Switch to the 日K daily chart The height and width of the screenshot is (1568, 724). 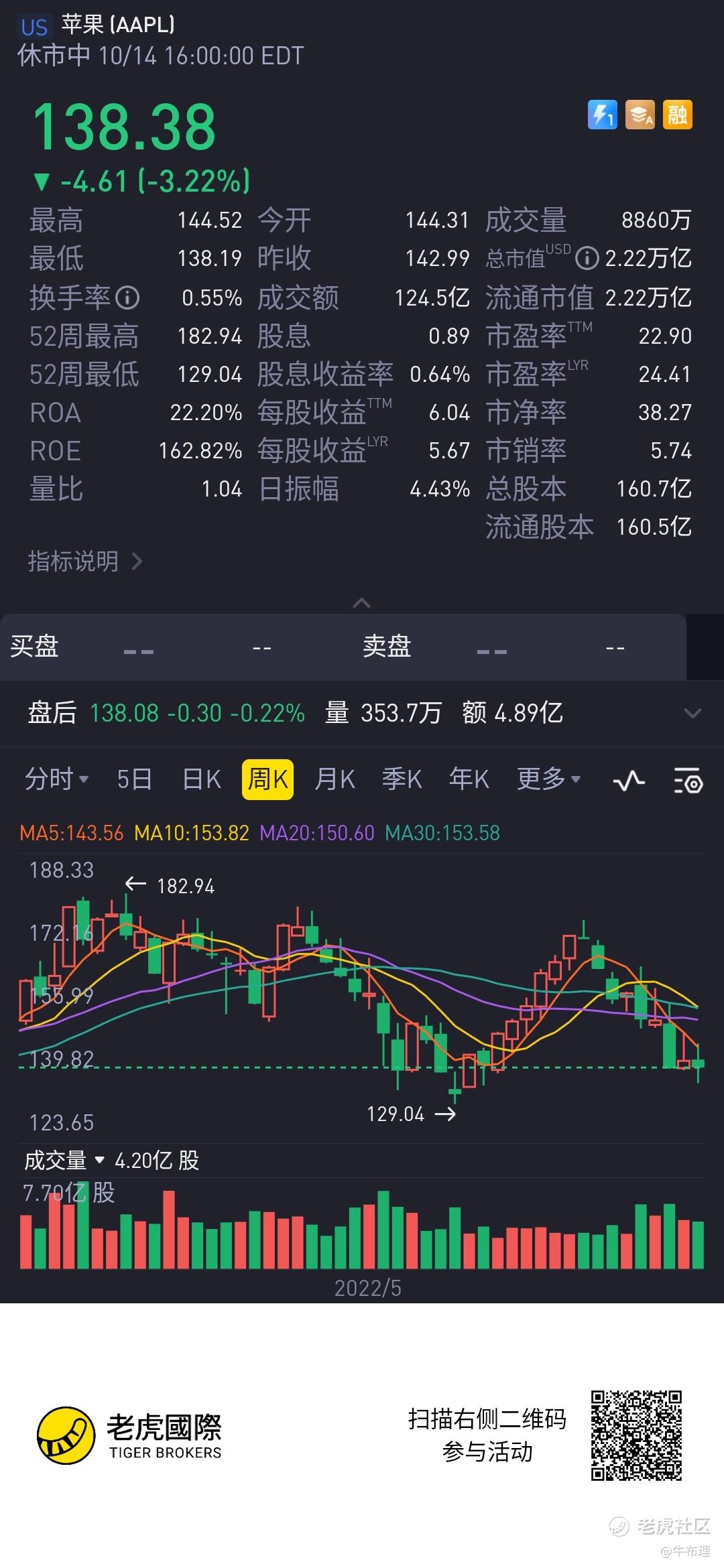[x=202, y=779]
